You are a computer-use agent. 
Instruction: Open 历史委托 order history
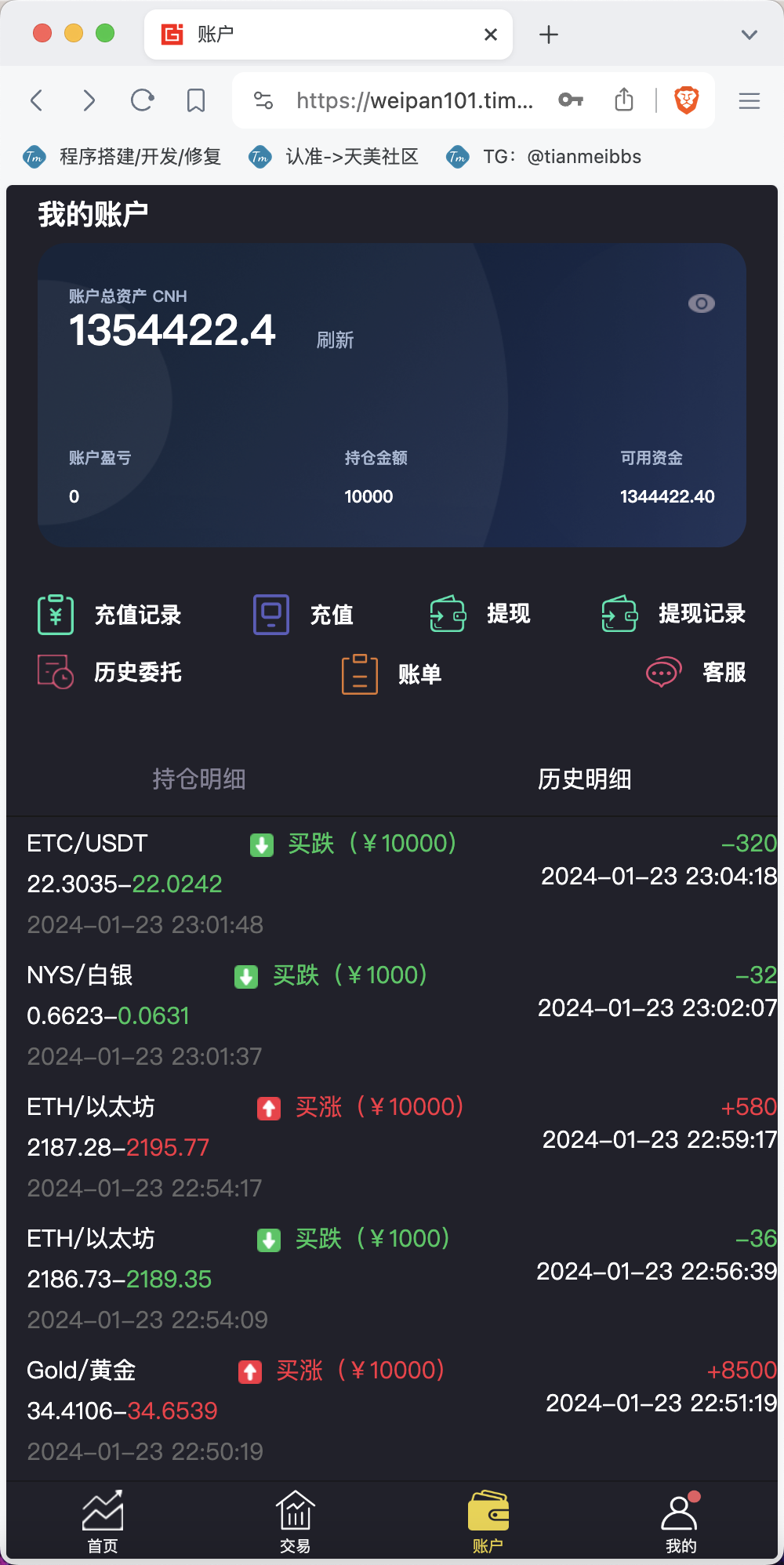pyautogui.click(x=110, y=673)
